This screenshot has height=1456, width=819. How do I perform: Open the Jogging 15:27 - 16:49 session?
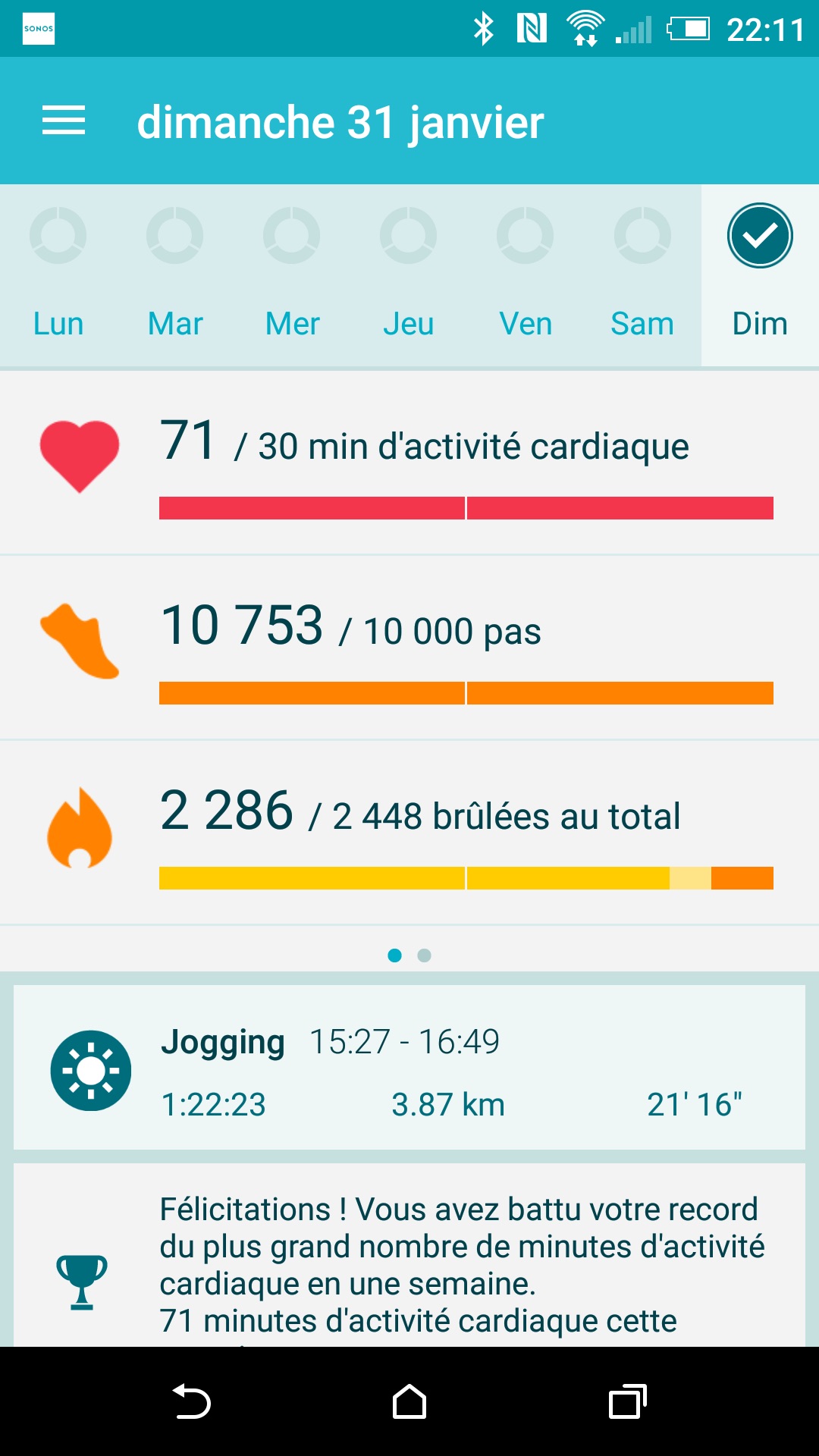(409, 1068)
